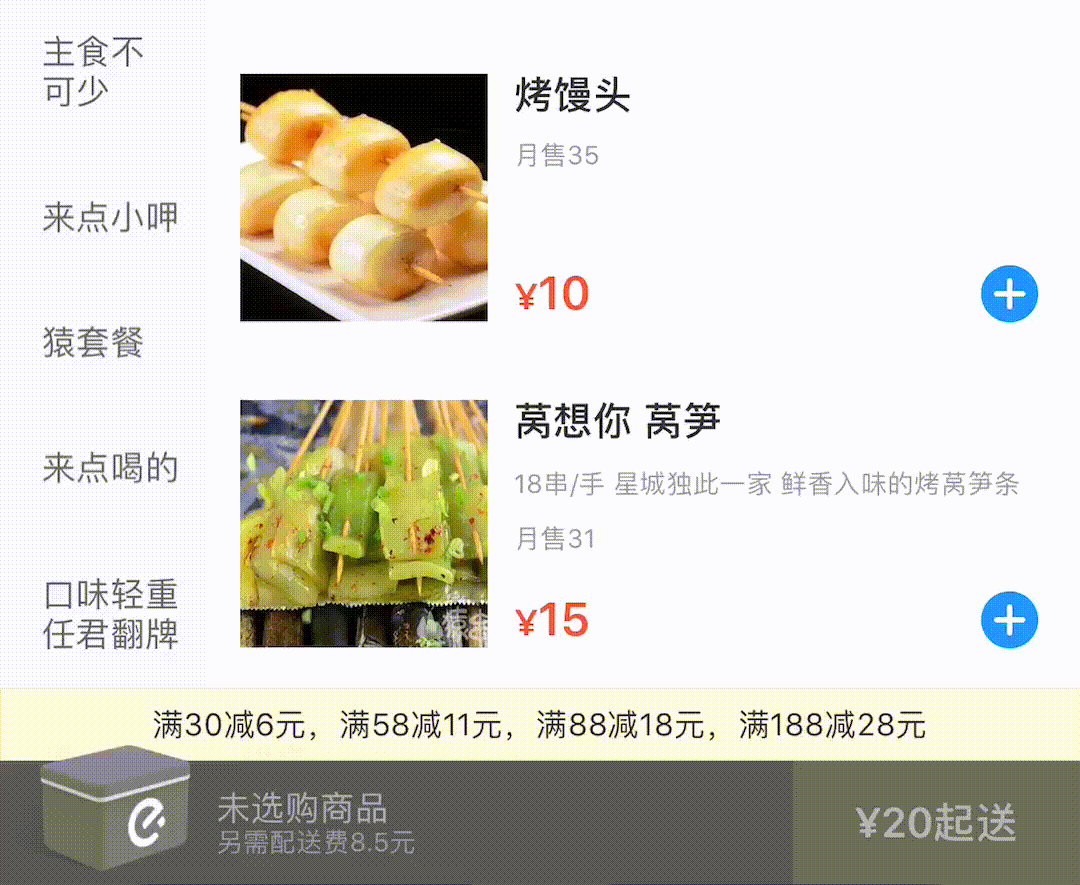
Task: Expand the 满30减6元 discount banner
Action: (540, 725)
